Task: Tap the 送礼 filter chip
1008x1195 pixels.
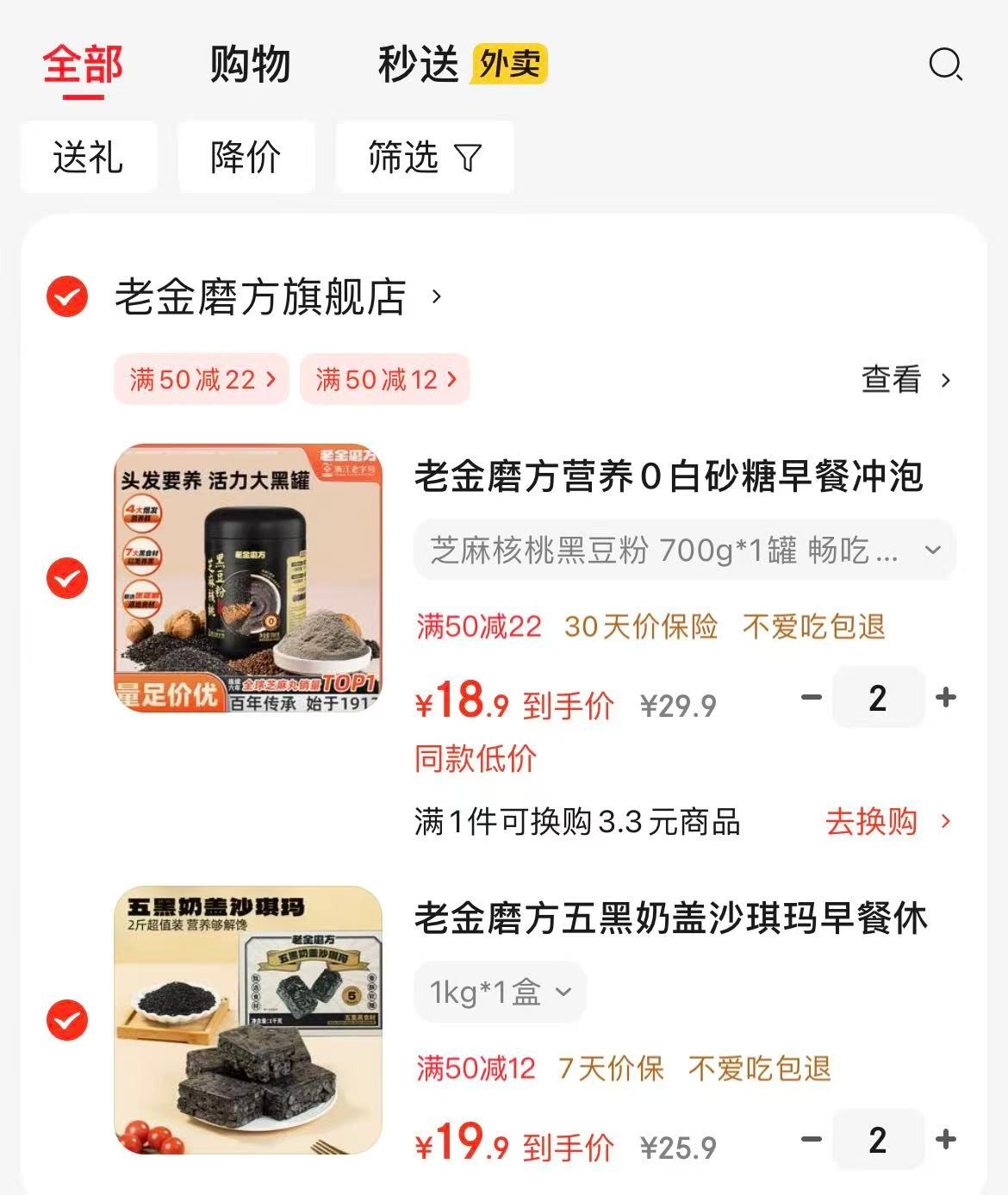Action: click(x=89, y=158)
